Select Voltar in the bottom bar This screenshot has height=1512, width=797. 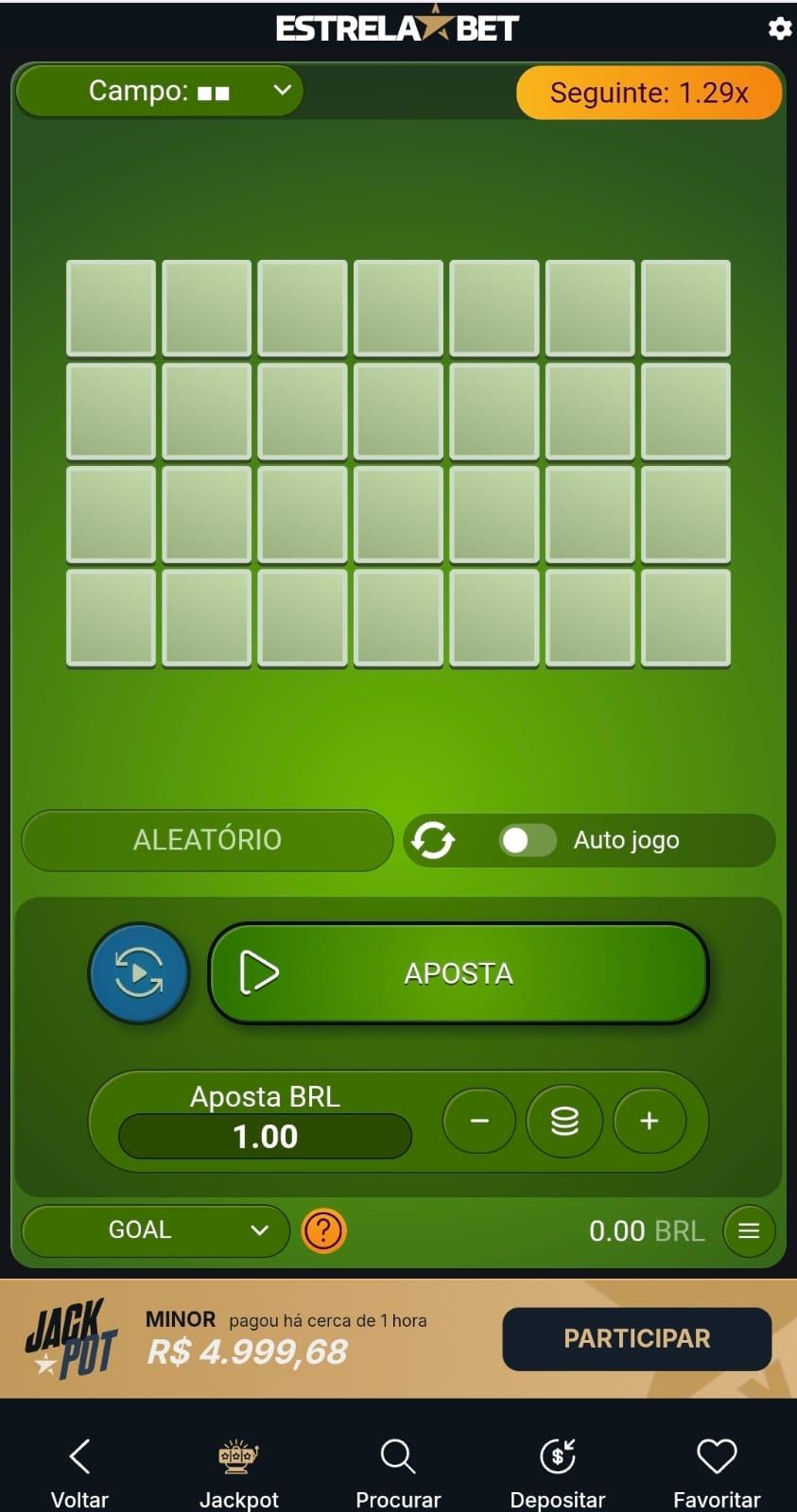click(78, 1456)
